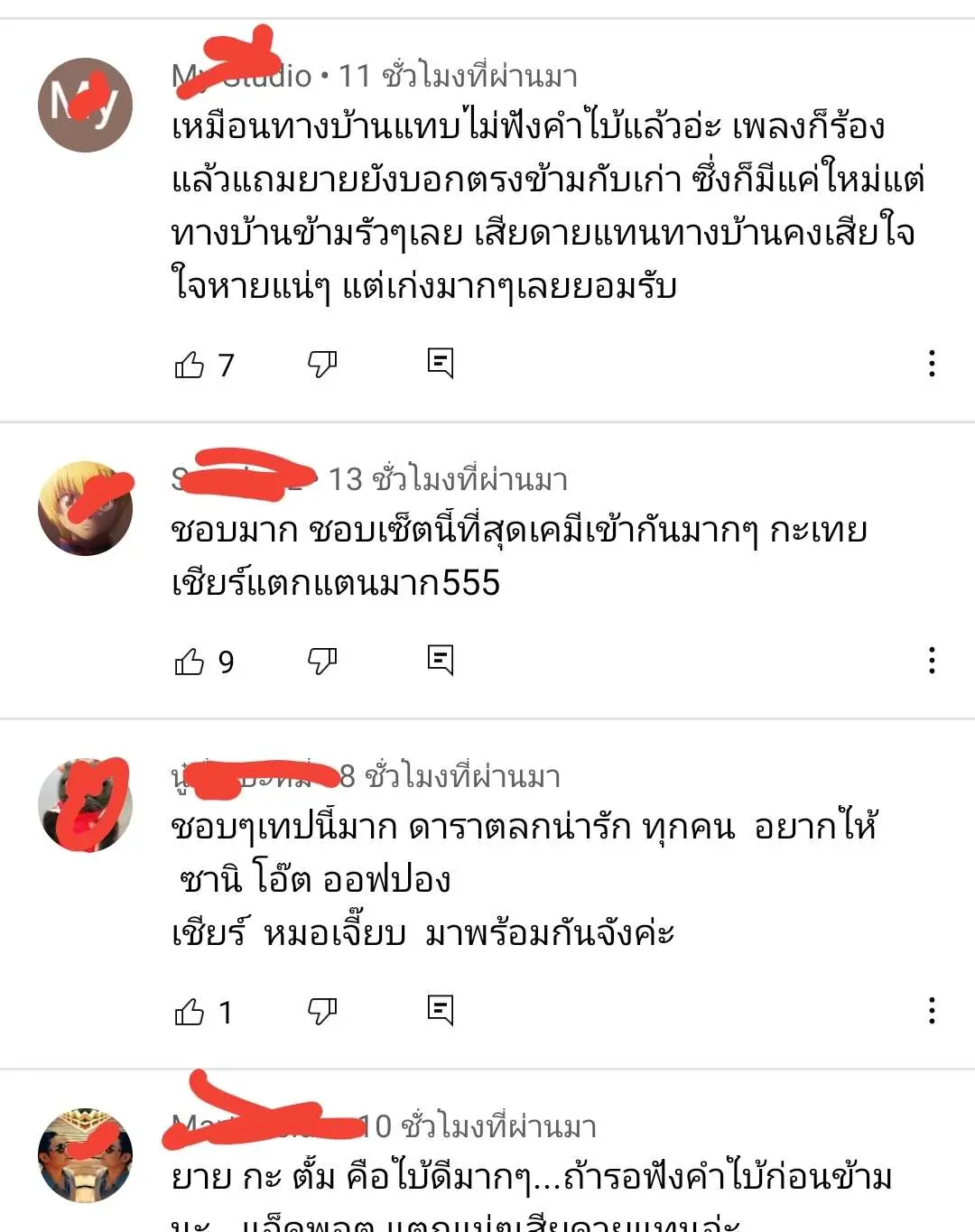Like the comment with 7 likes
The height and width of the screenshot is (1232, 975).
click(x=190, y=365)
